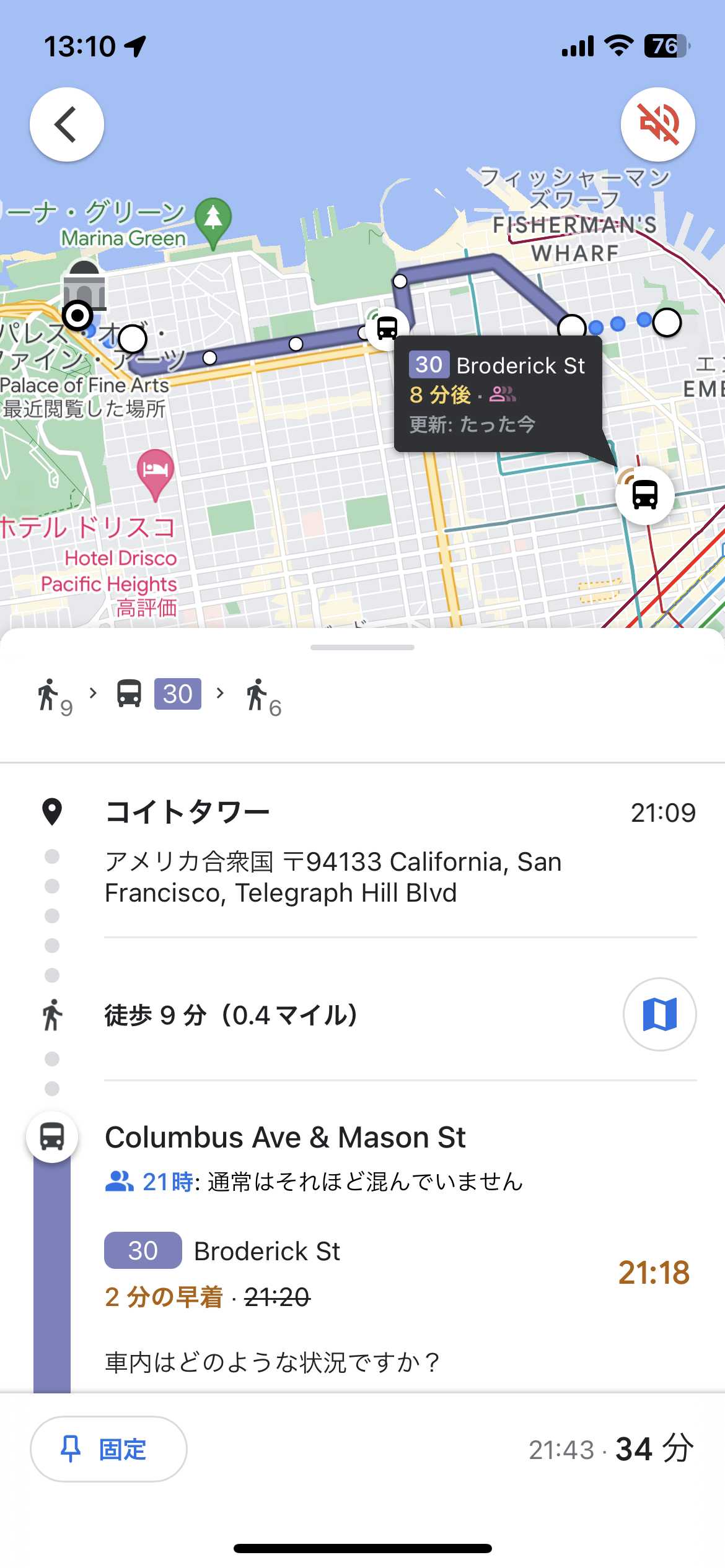This screenshot has width=725, height=1568.
Task: Answer the 車内はどのような状況ですか prompt
Action: tap(272, 1362)
